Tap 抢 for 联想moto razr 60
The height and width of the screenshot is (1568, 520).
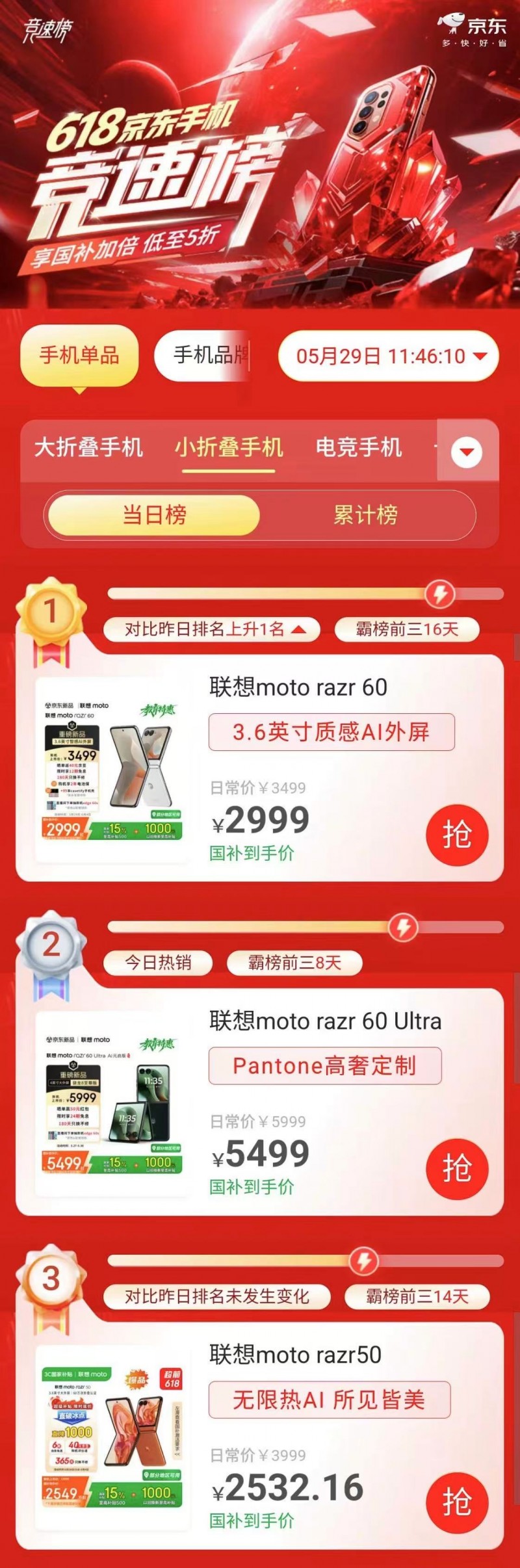pyautogui.click(x=457, y=835)
